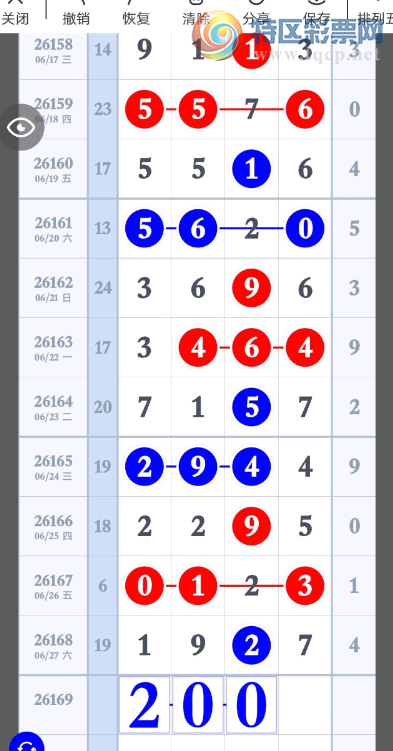Viewport: 393px width, 751px height.
Task: Redo the mark using 恢复
Action: click(x=136, y=13)
